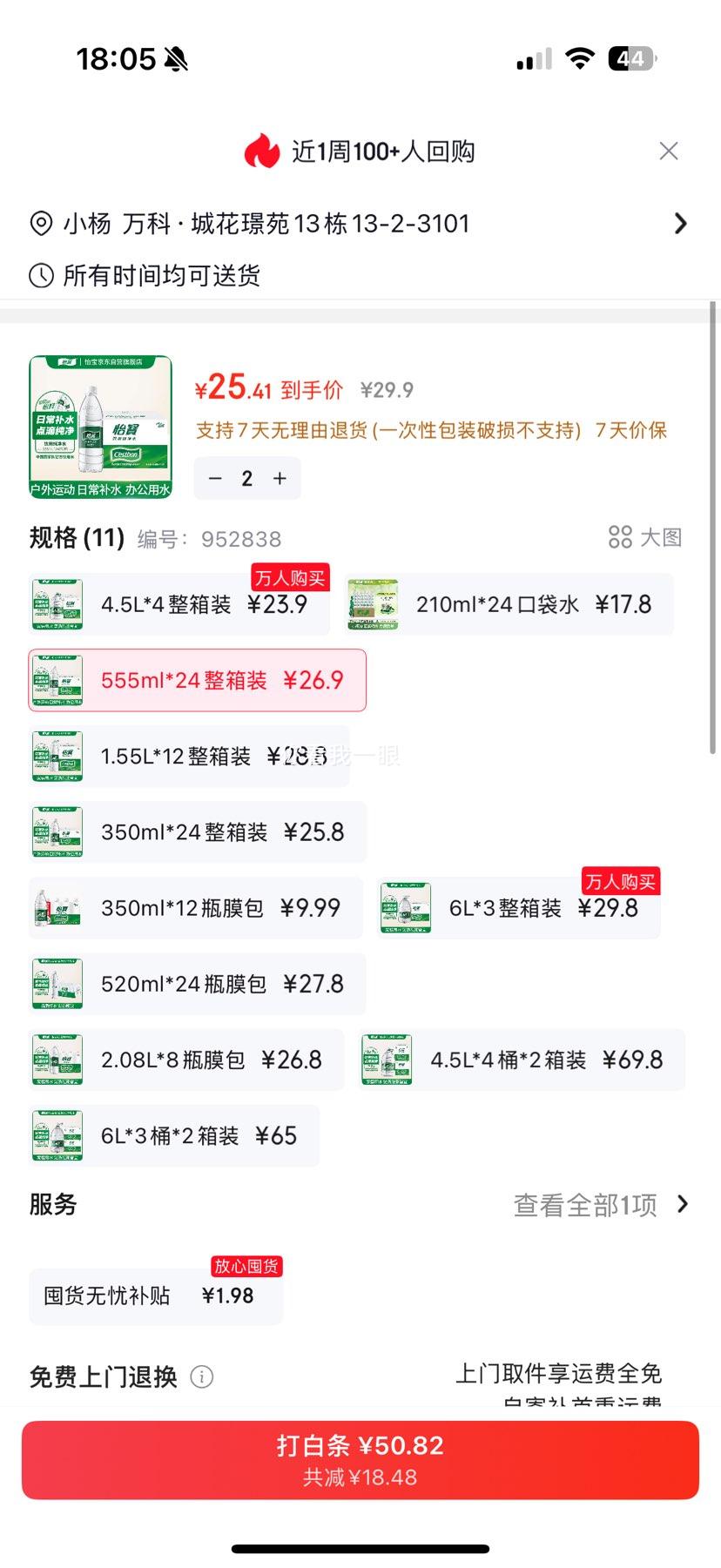The width and height of the screenshot is (721, 1568).
Task: Increase quantity with the plus icon
Action: (x=279, y=478)
